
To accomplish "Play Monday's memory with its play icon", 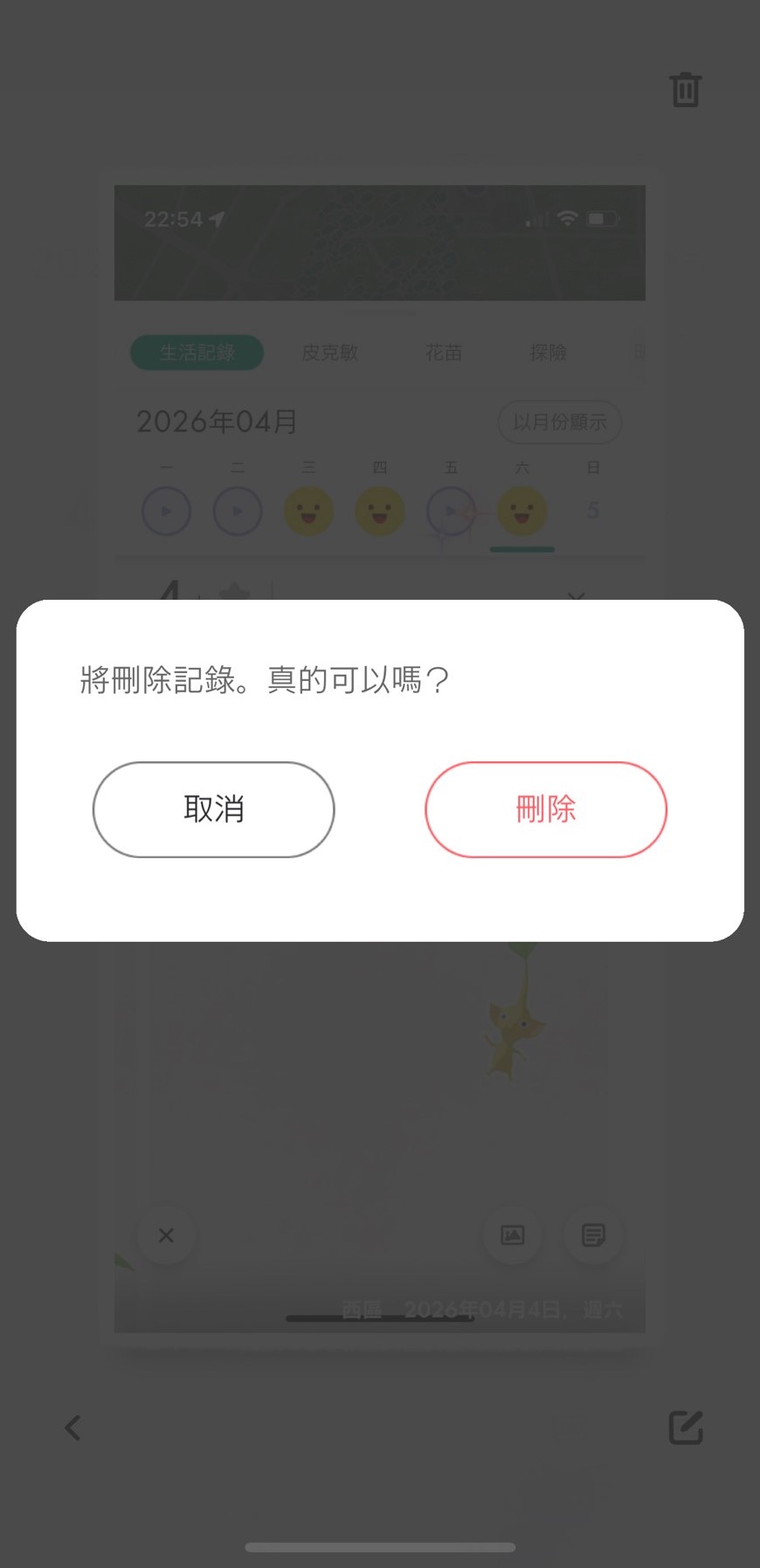I will pos(166,511).
